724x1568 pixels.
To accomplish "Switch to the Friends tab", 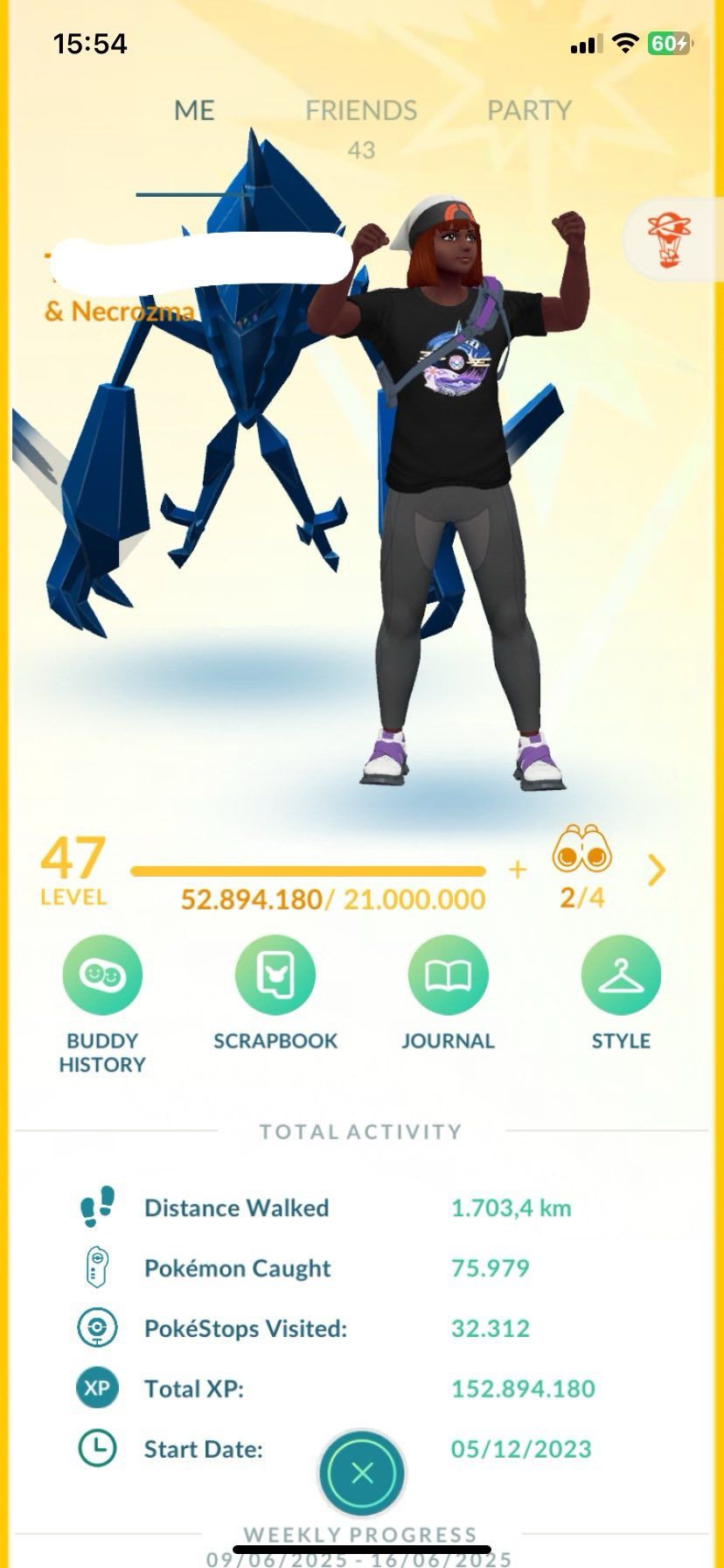I will coord(360,111).
